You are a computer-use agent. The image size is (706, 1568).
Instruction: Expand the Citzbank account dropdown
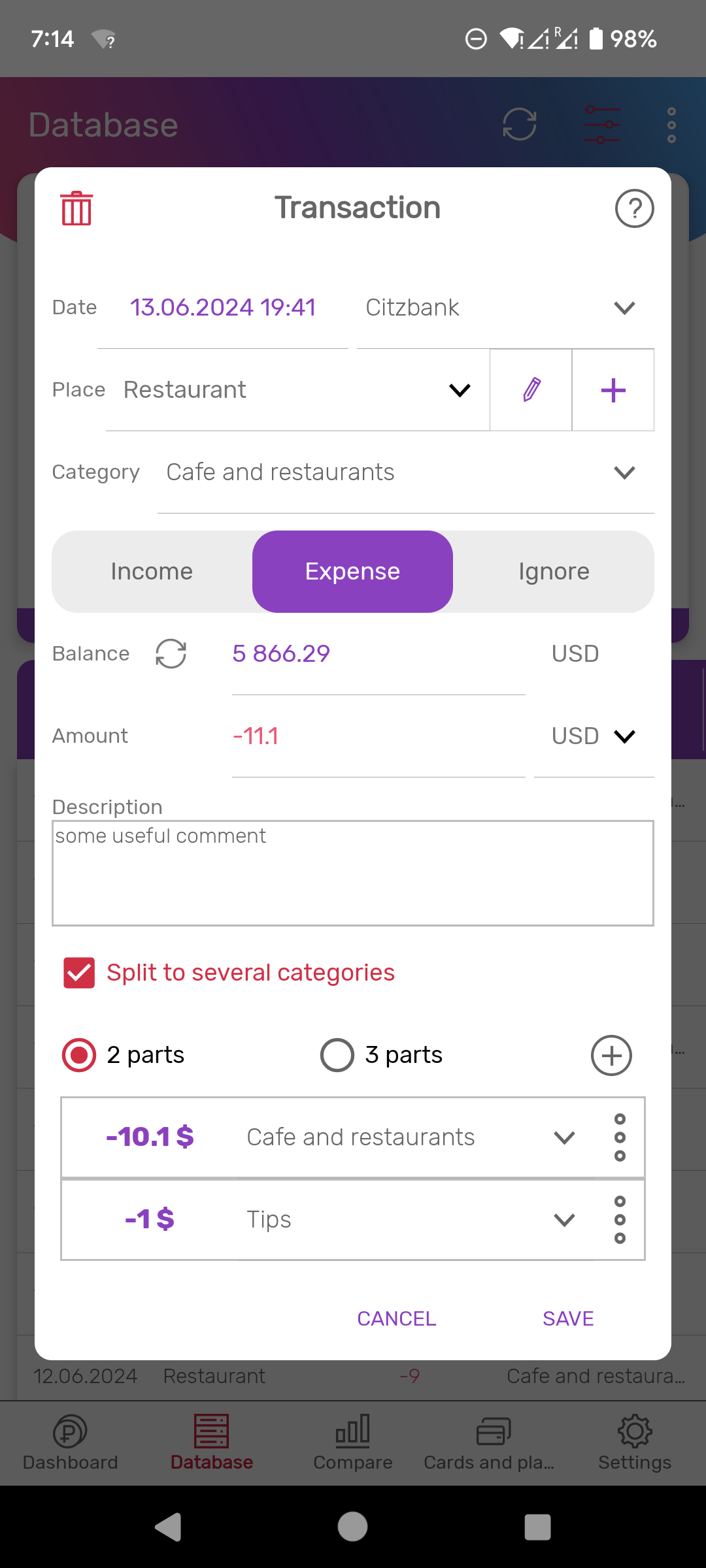click(505, 308)
